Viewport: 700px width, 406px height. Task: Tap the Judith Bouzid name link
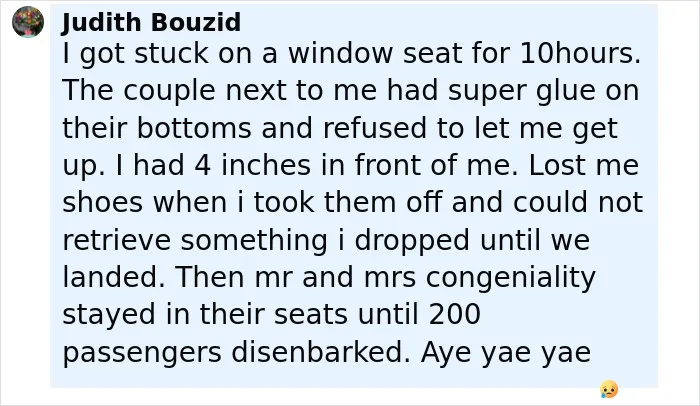151,22
